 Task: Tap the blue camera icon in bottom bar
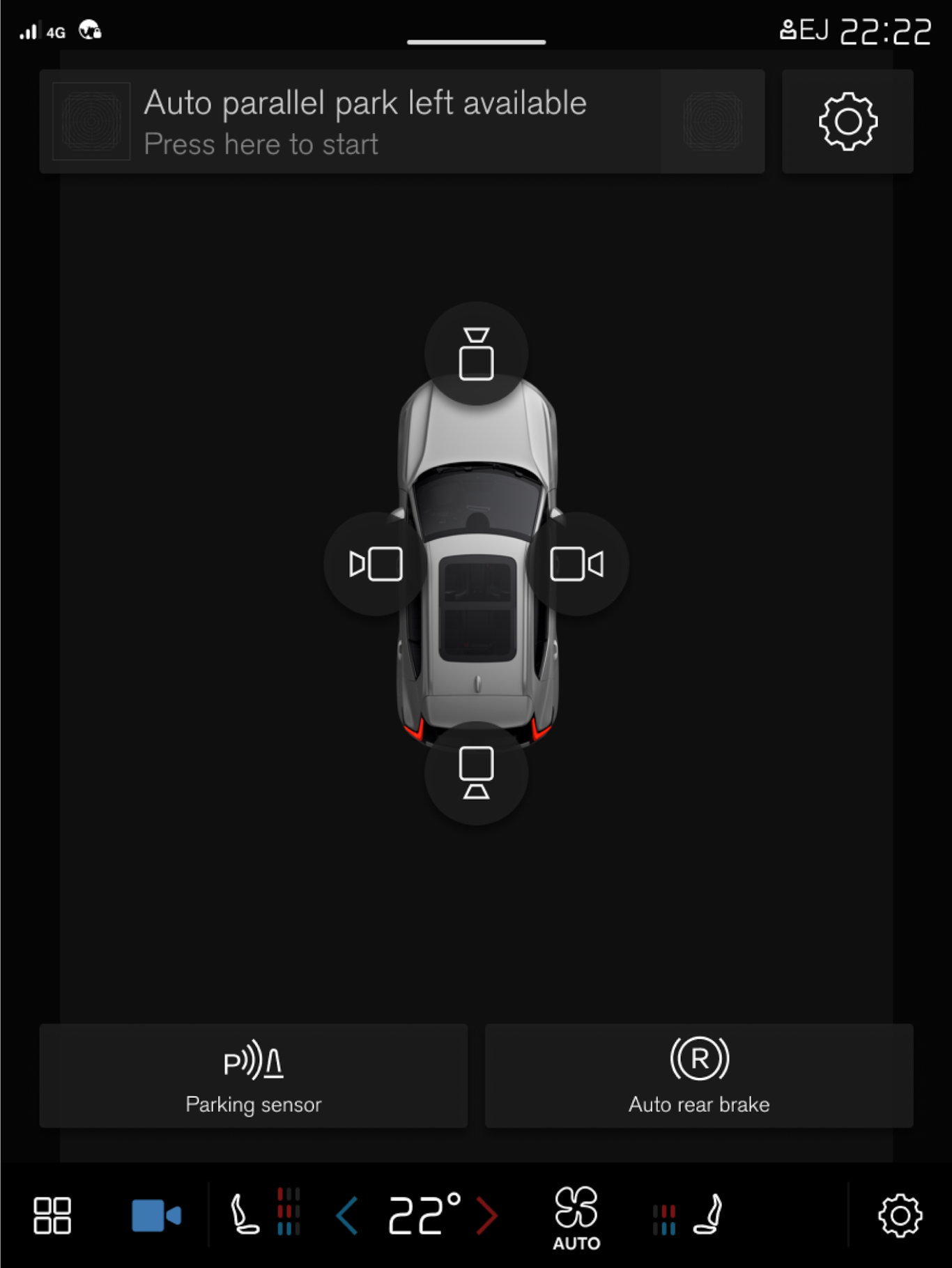pyautogui.click(x=155, y=1215)
